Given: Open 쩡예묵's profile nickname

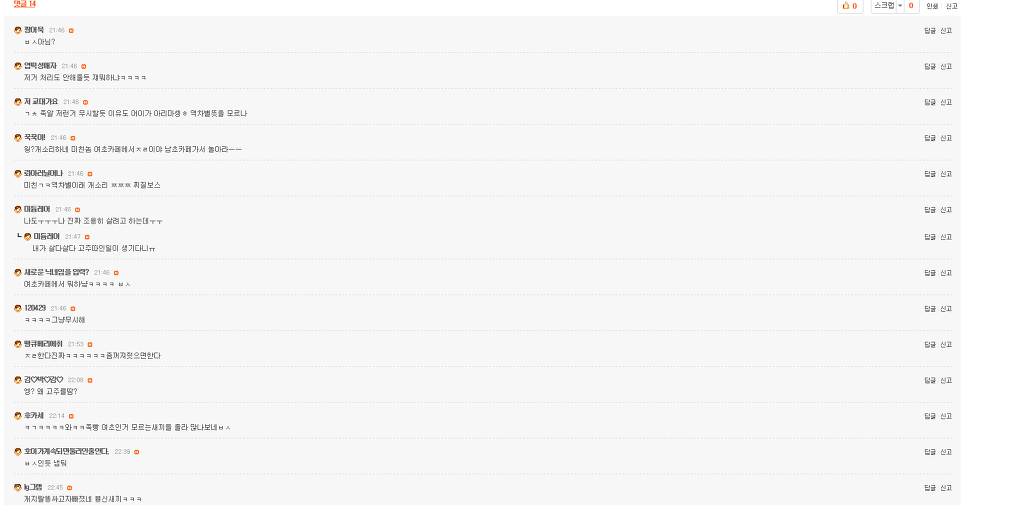Looking at the screenshot, I should point(34,30).
